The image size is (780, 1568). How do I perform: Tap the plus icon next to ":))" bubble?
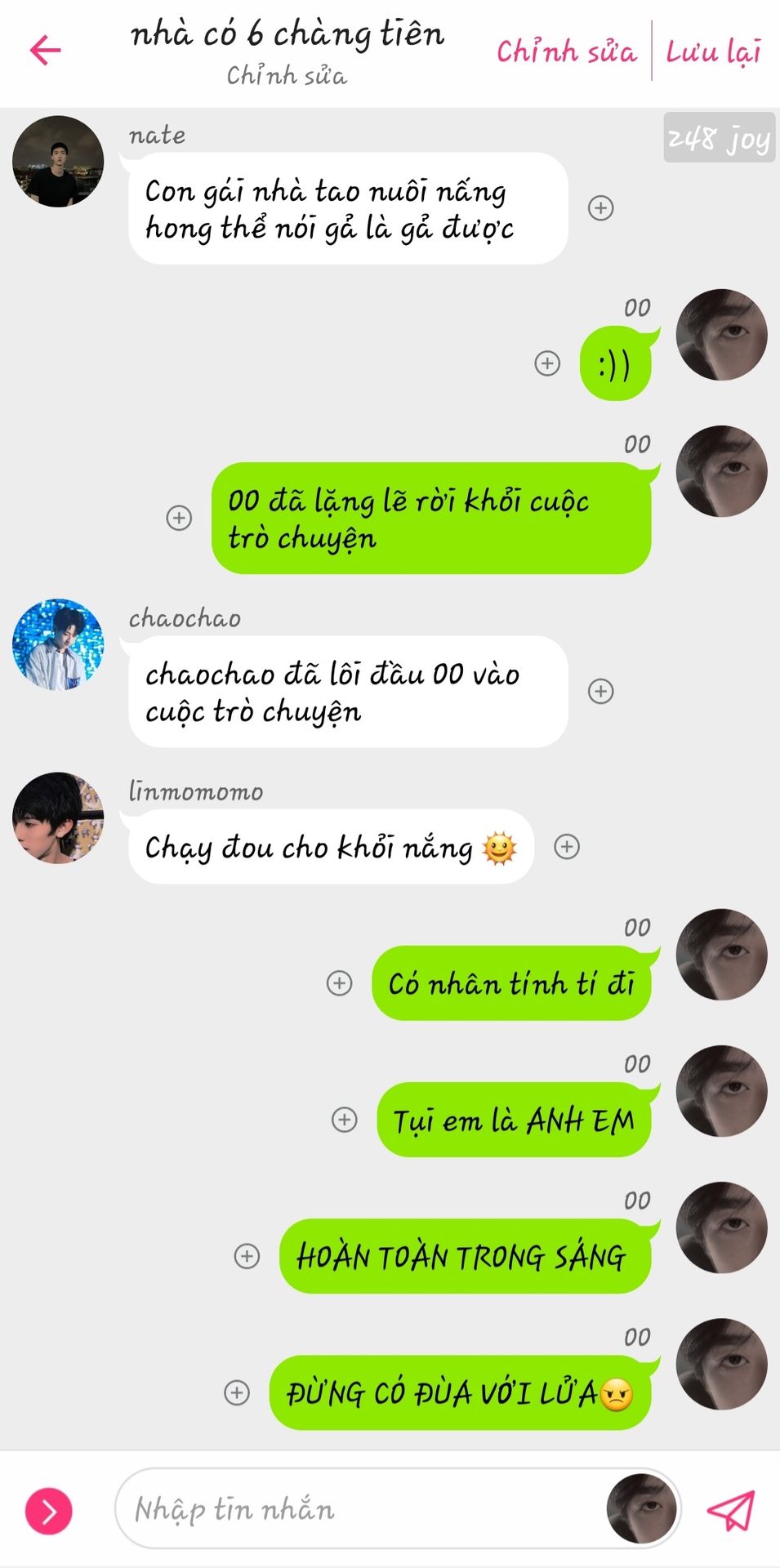pos(547,363)
